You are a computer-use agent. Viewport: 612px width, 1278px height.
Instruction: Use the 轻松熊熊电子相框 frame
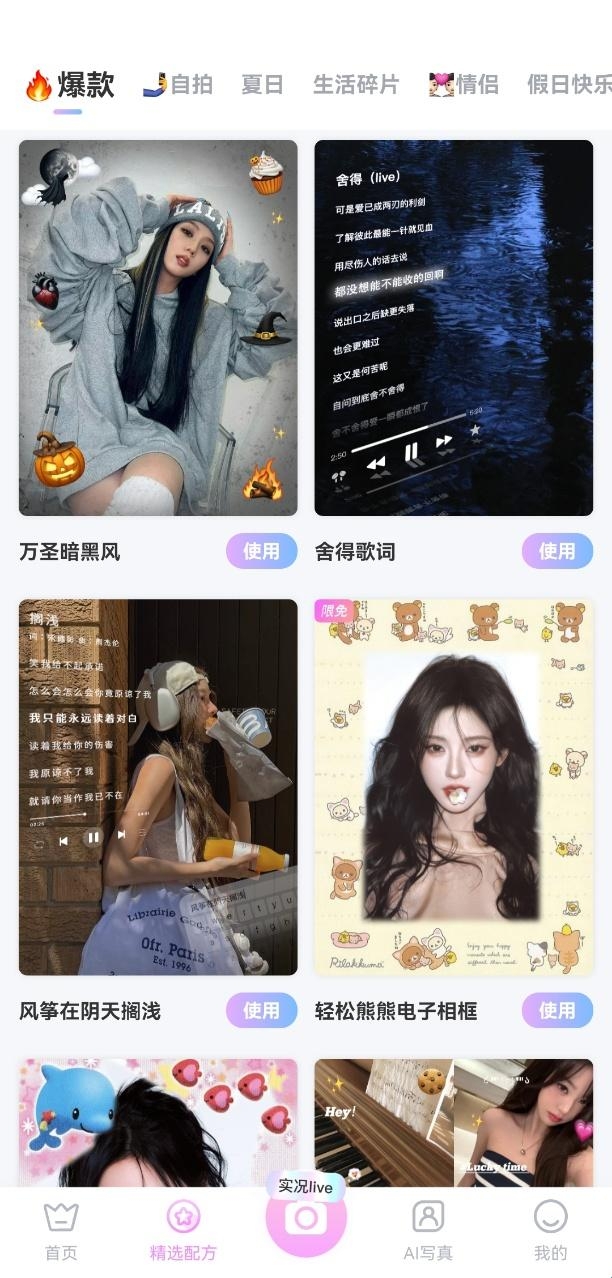tap(557, 1010)
